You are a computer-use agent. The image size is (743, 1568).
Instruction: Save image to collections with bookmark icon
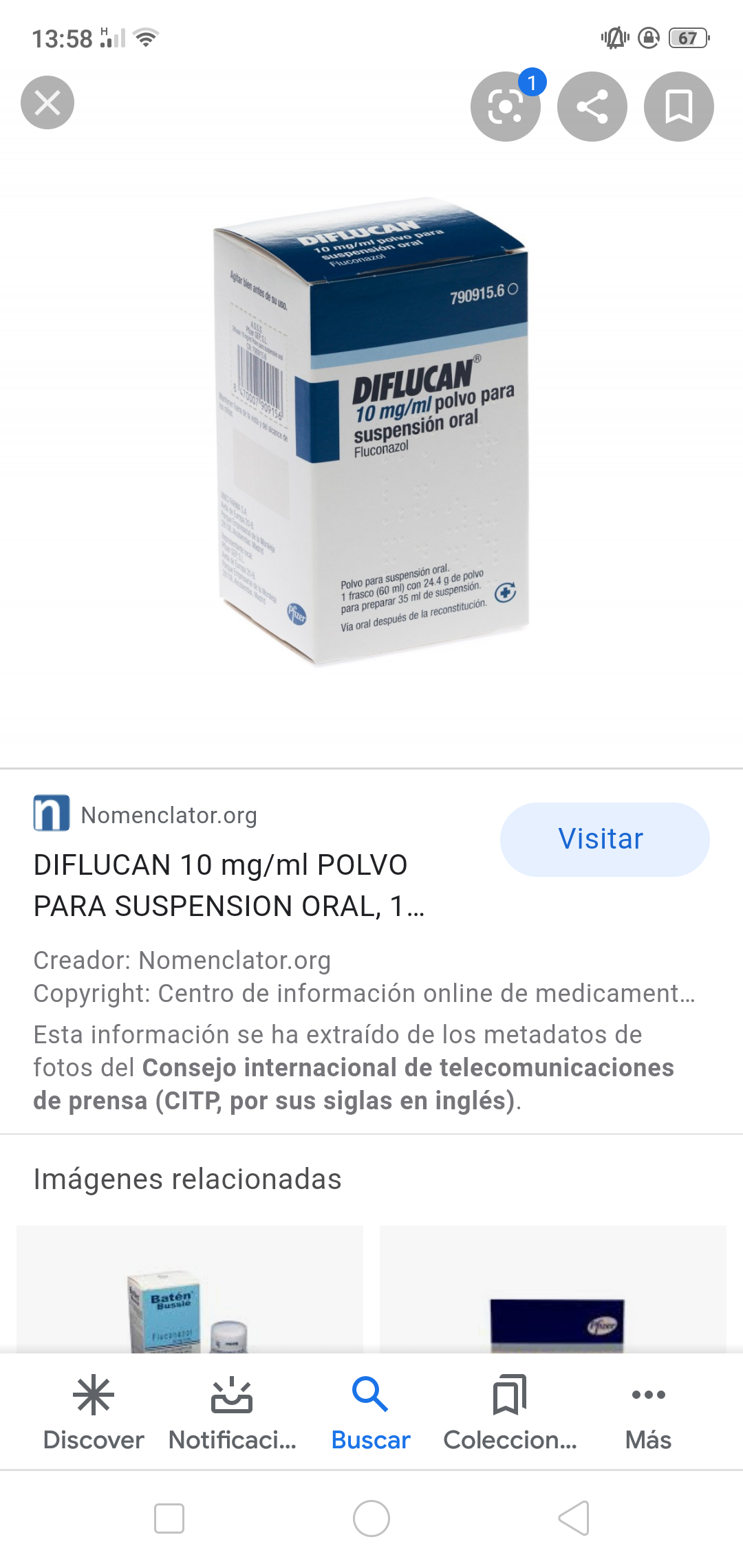pyautogui.click(x=679, y=107)
